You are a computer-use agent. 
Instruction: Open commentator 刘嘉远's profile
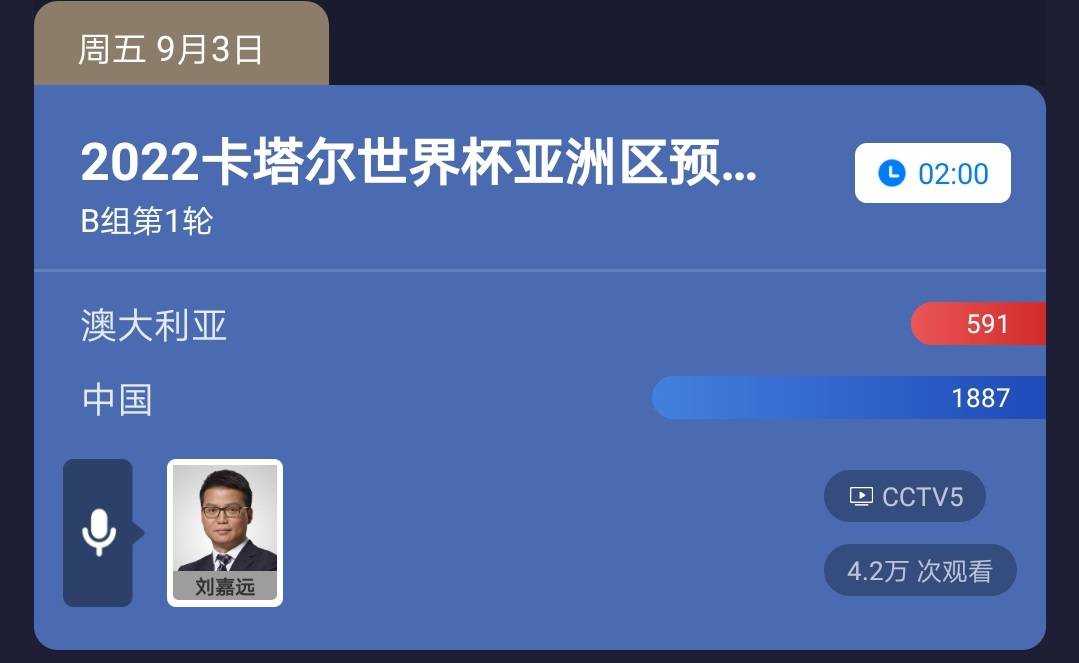(x=225, y=532)
